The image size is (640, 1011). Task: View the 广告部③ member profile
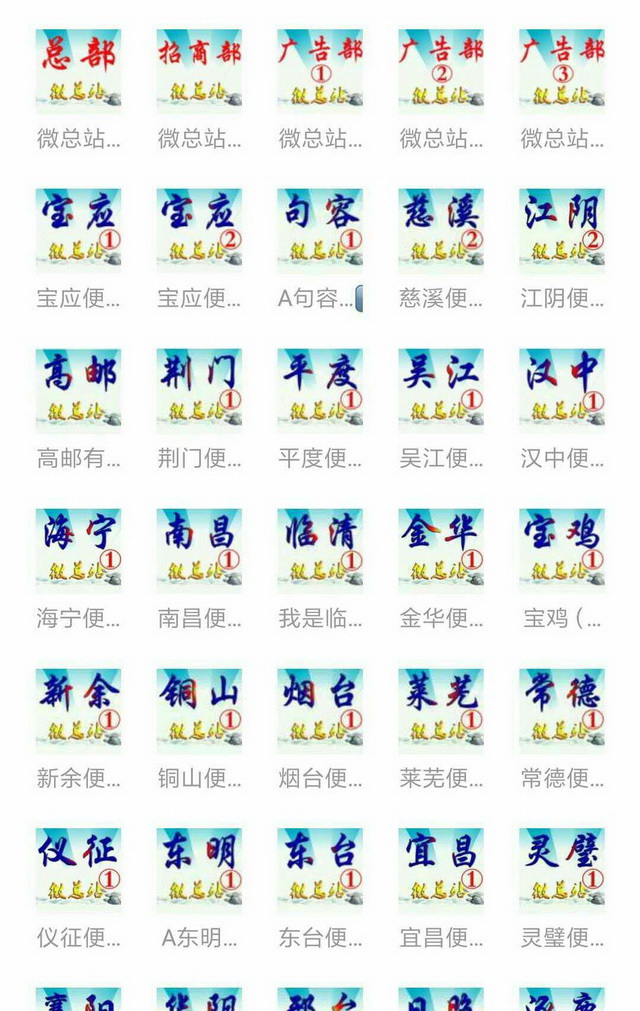click(x=562, y=70)
